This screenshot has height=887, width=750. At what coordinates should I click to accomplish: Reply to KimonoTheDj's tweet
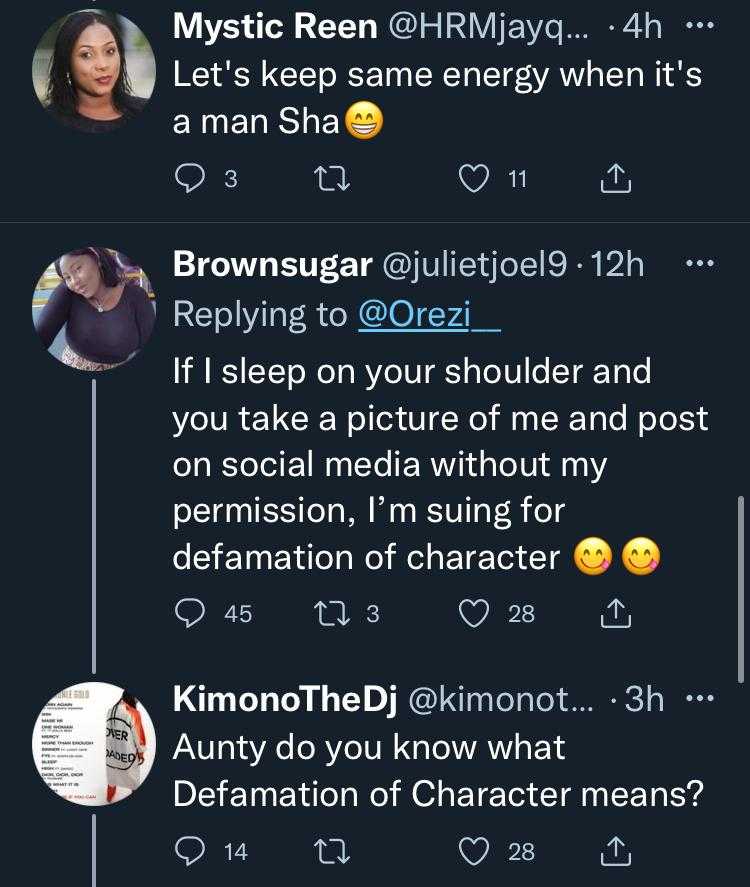(x=190, y=851)
